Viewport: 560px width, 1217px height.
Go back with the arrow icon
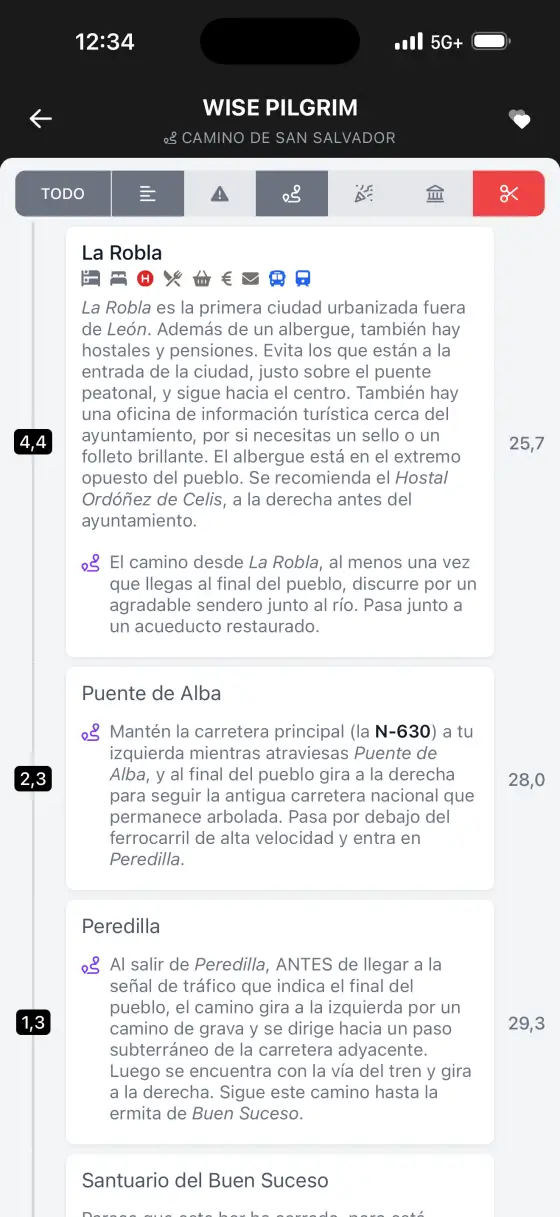click(40, 119)
